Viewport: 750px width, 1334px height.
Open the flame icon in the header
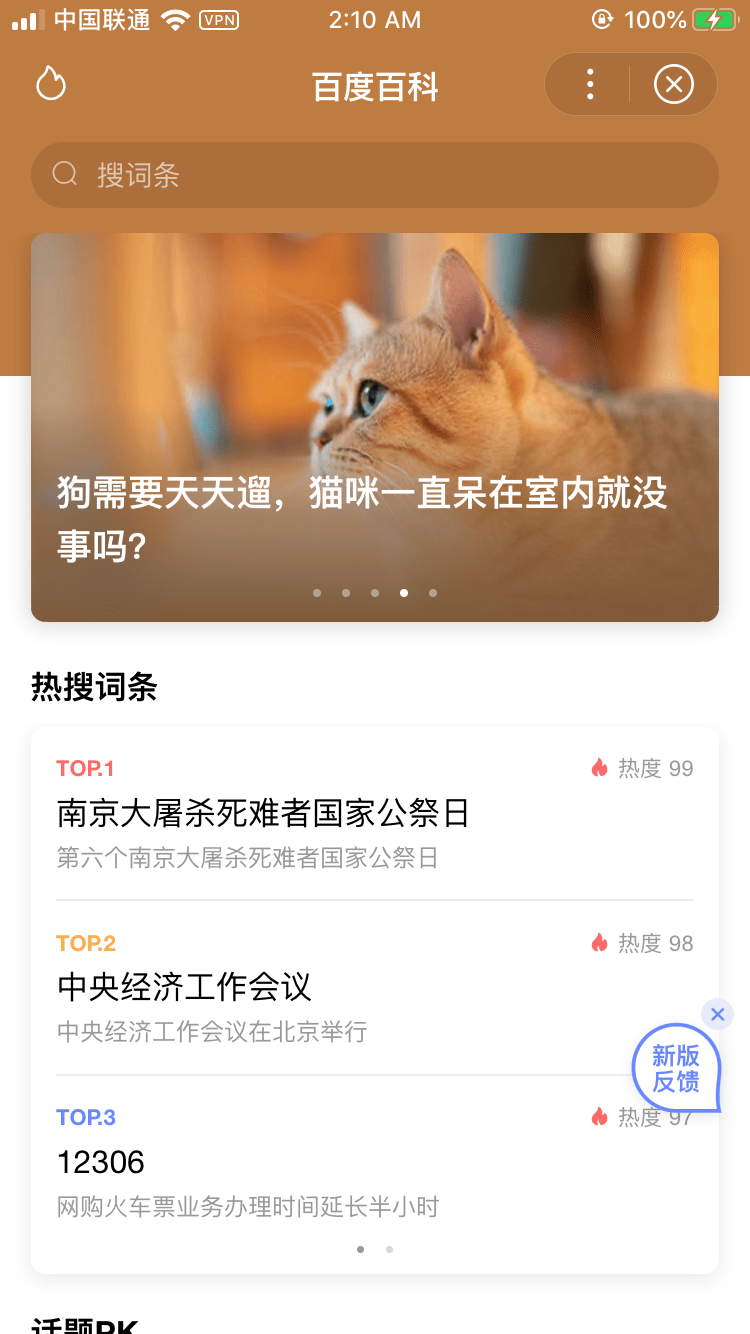tap(51, 84)
